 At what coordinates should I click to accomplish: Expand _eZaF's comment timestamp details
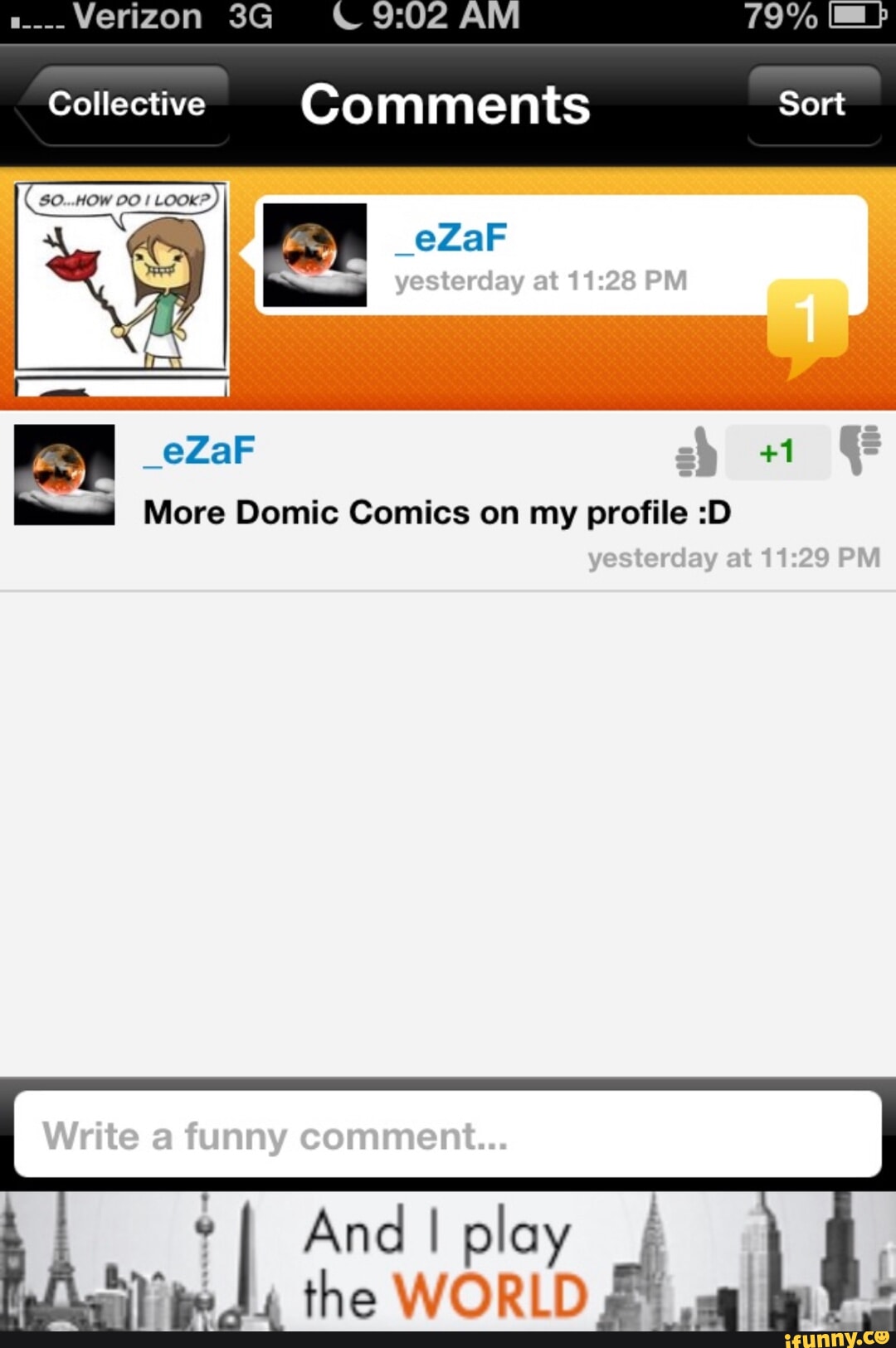tap(733, 557)
